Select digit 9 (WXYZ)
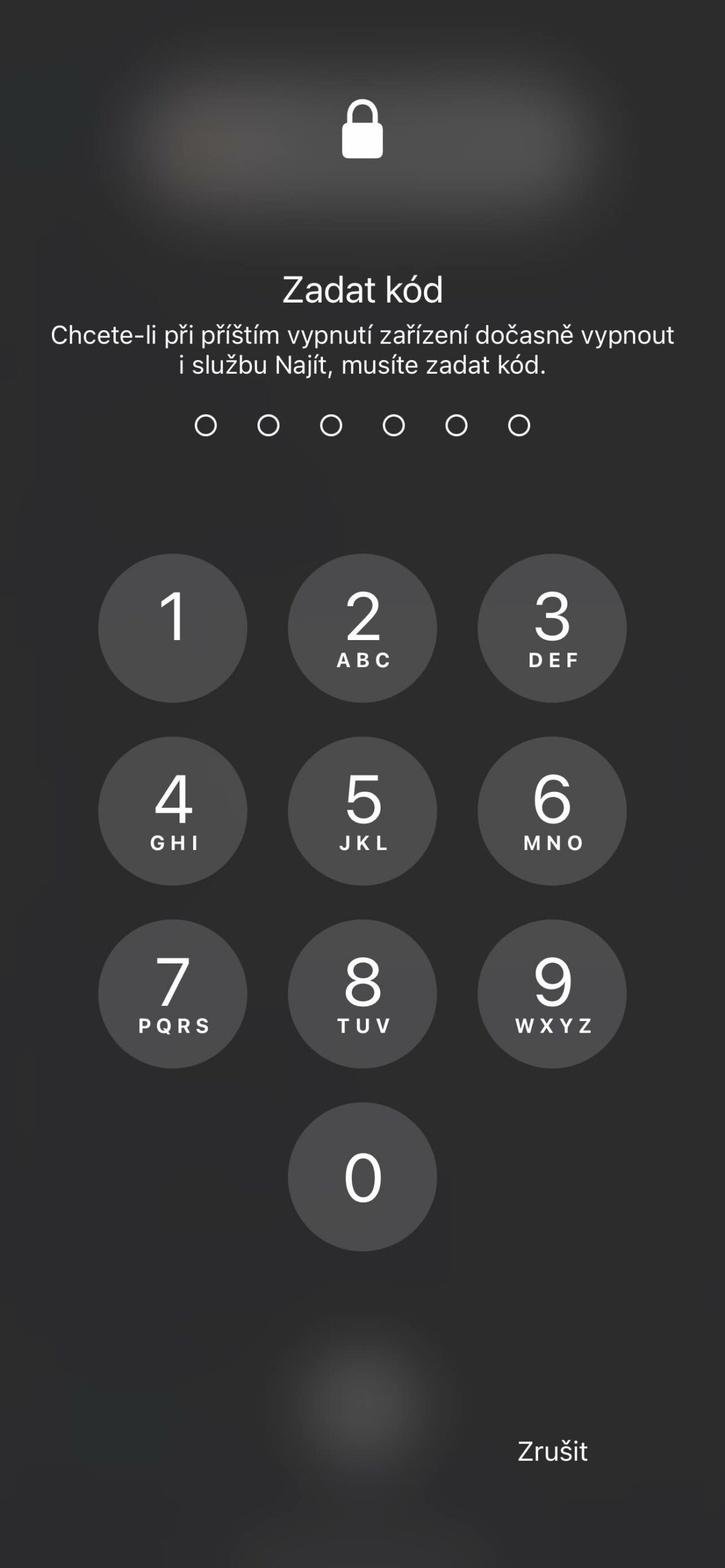The width and height of the screenshot is (725, 1568). (x=552, y=993)
